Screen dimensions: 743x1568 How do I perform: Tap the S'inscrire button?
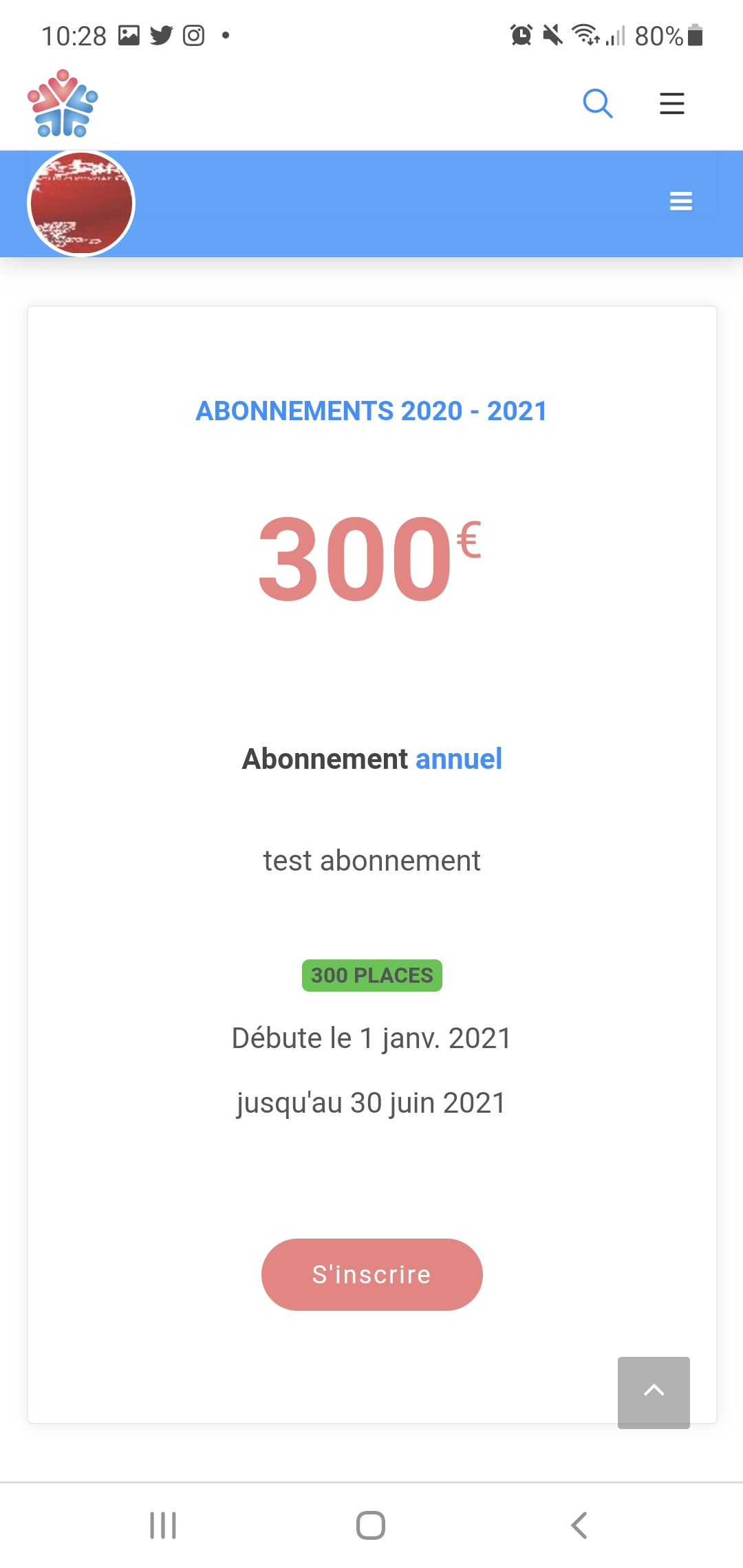(x=371, y=1274)
